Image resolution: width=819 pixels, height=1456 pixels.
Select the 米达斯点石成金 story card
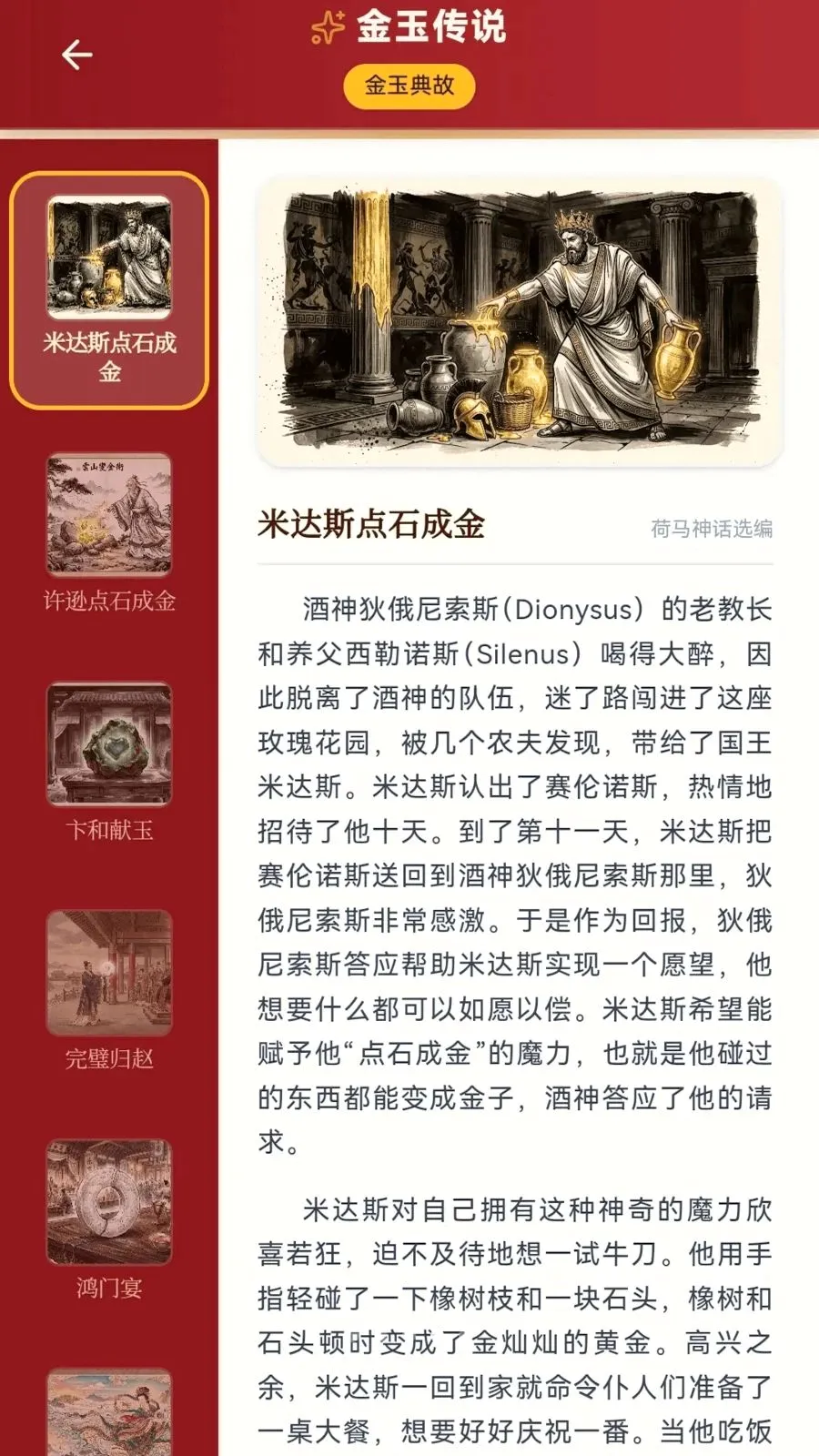109,290
